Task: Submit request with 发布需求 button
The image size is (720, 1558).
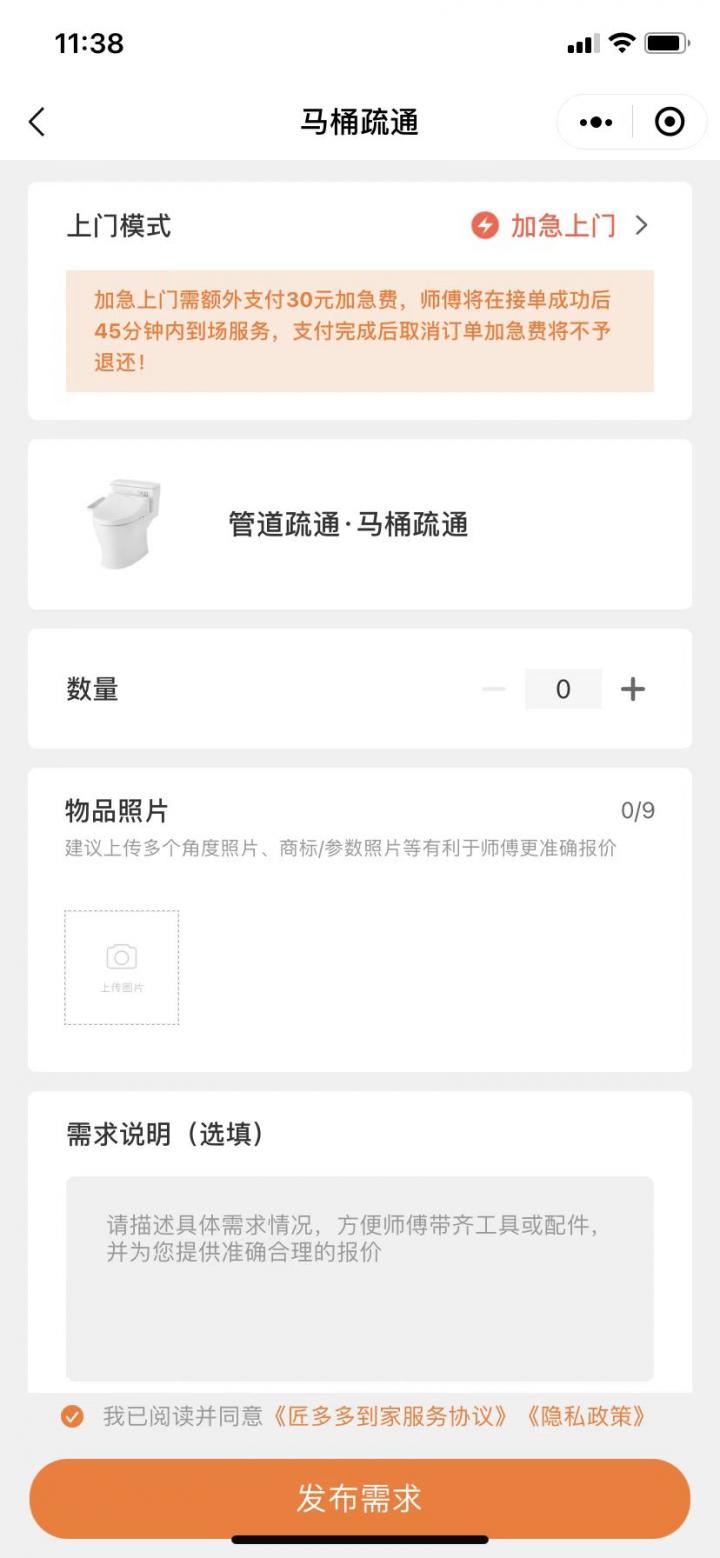Action: pyautogui.click(x=360, y=1498)
